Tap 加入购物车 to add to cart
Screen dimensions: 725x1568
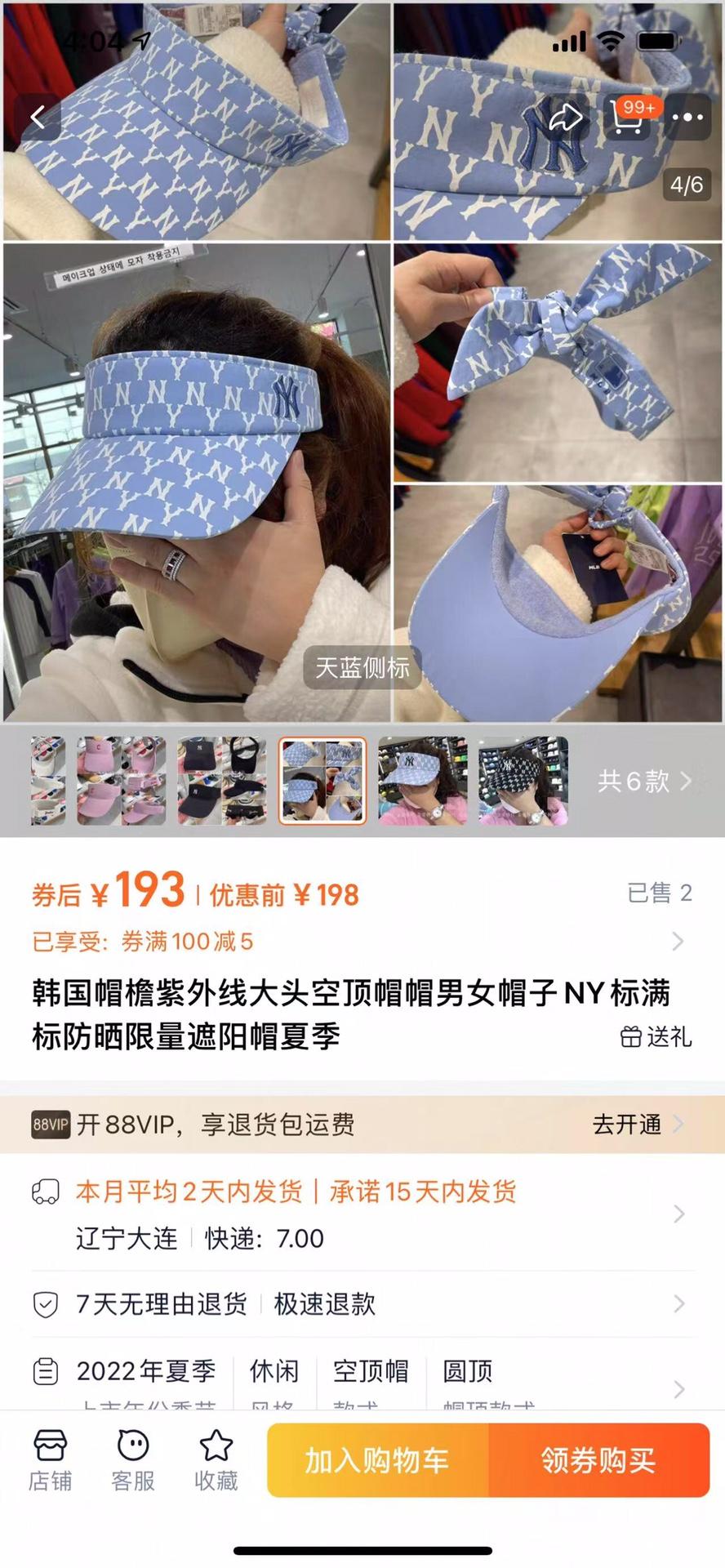(377, 1460)
